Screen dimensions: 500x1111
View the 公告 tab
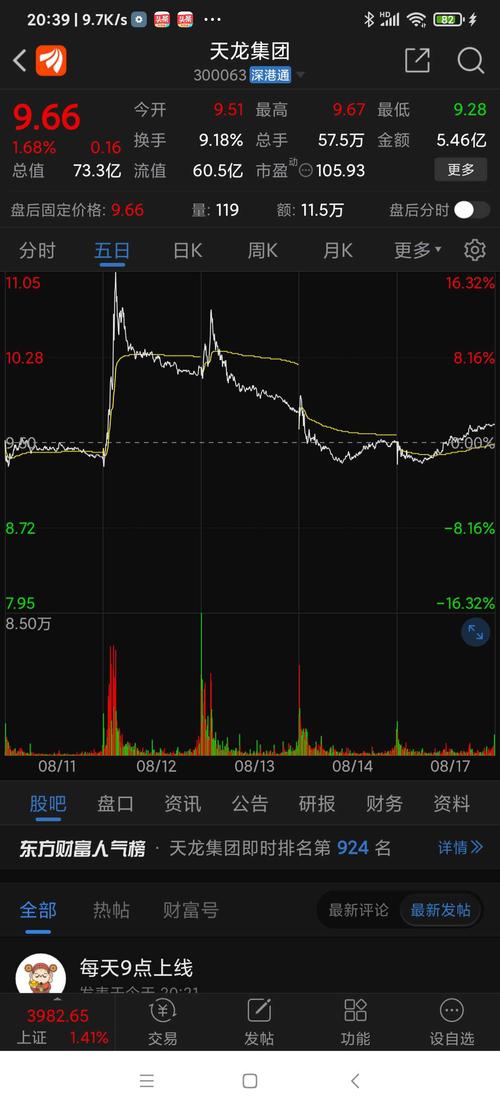(x=250, y=803)
